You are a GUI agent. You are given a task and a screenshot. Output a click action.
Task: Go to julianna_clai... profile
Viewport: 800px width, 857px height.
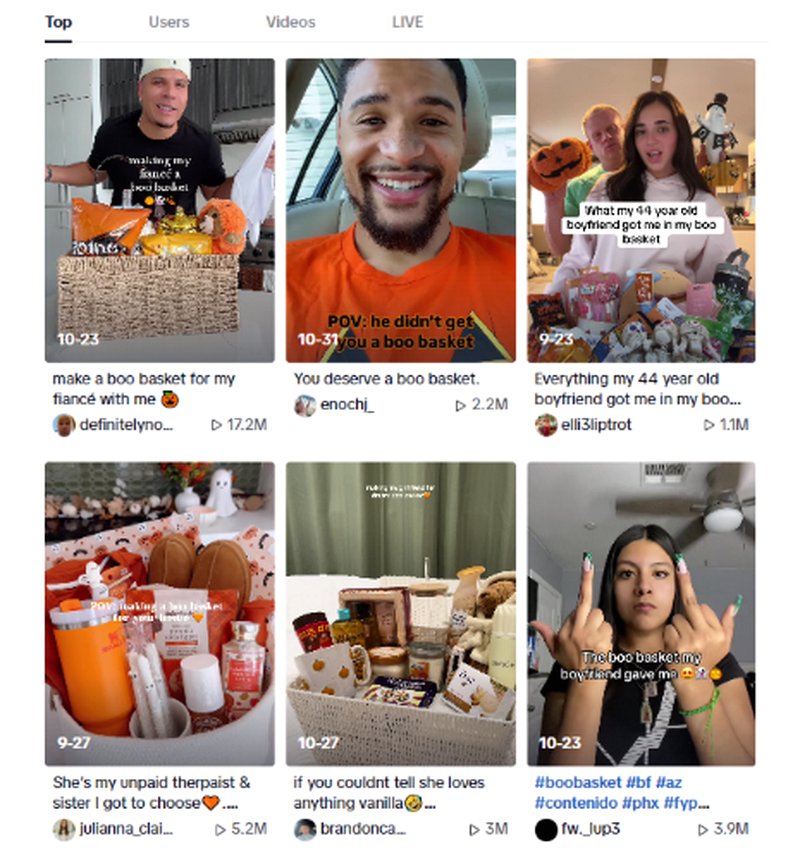tap(126, 828)
